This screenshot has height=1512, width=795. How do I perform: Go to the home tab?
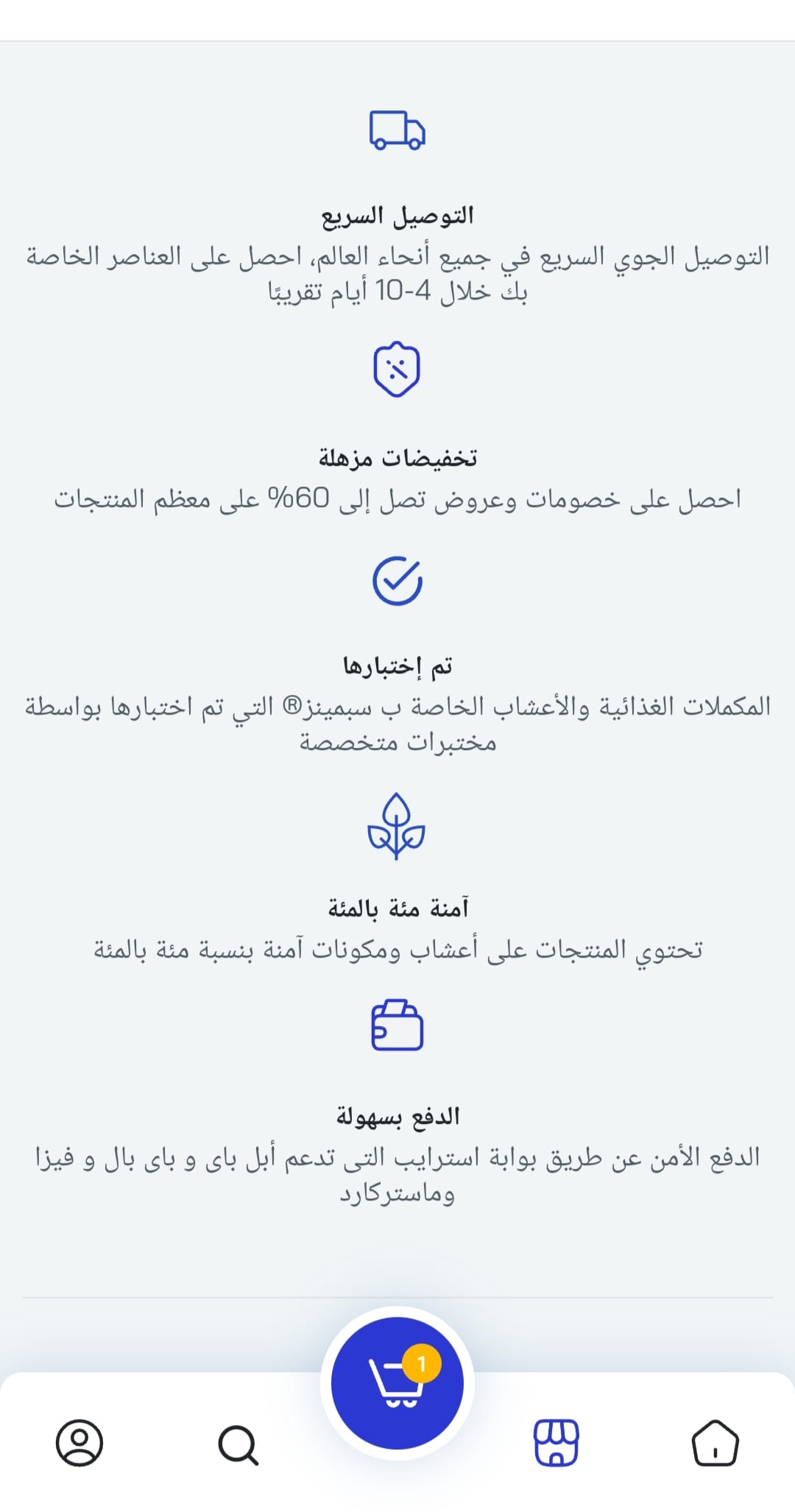pos(715,1442)
